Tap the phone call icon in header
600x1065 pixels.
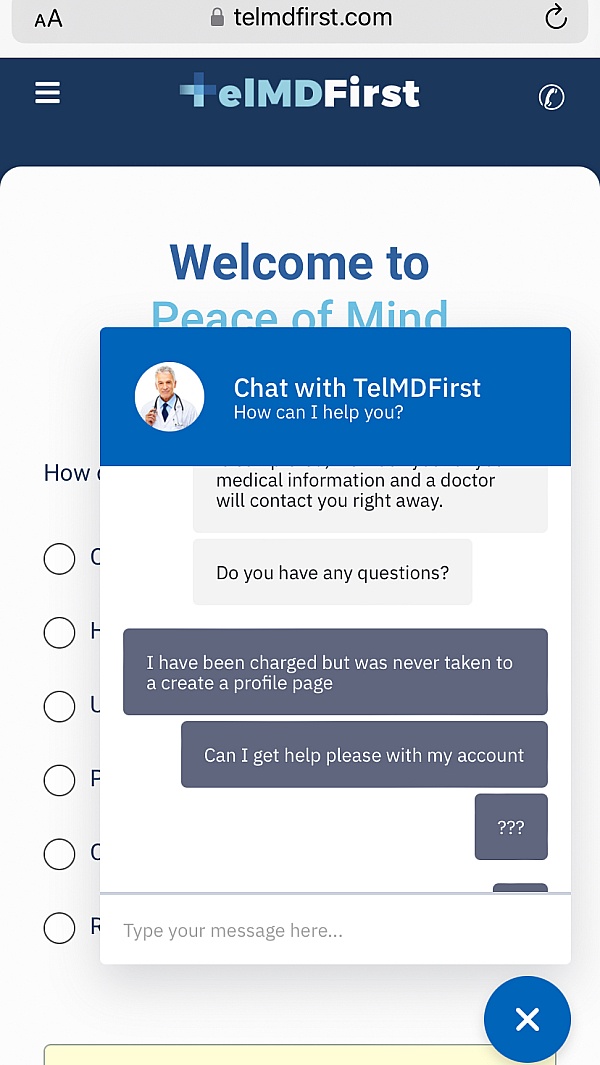click(551, 96)
